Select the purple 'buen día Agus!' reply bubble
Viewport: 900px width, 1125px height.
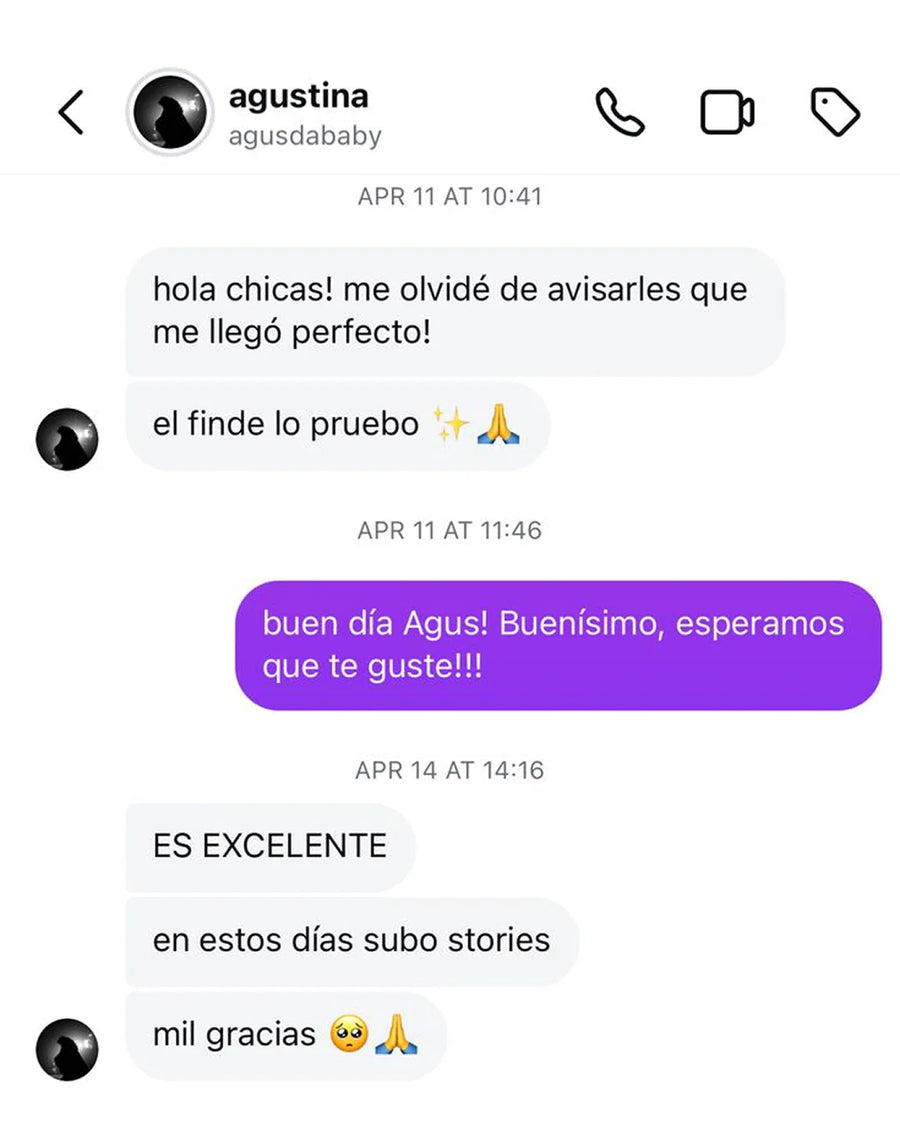[x=556, y=644]
